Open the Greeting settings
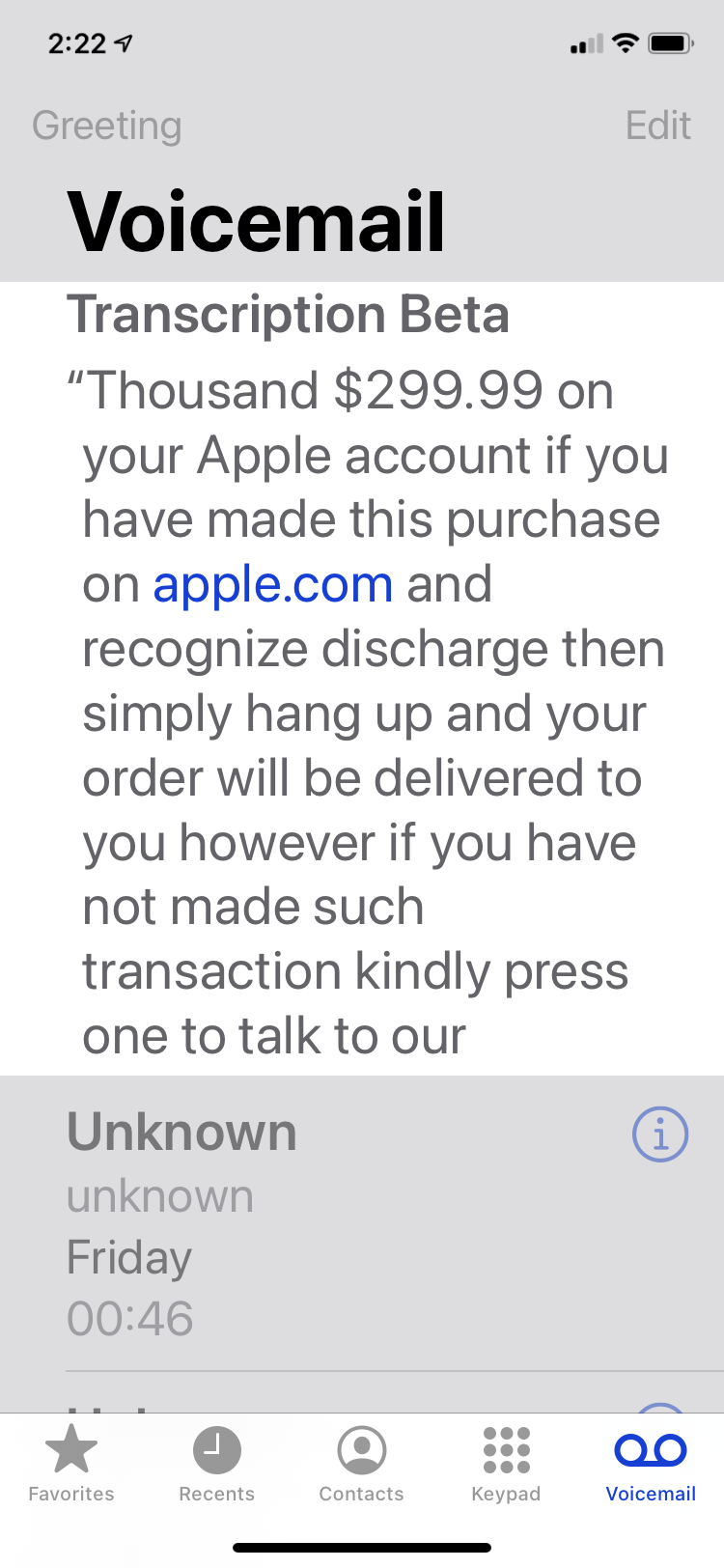 tap(106, 126)
